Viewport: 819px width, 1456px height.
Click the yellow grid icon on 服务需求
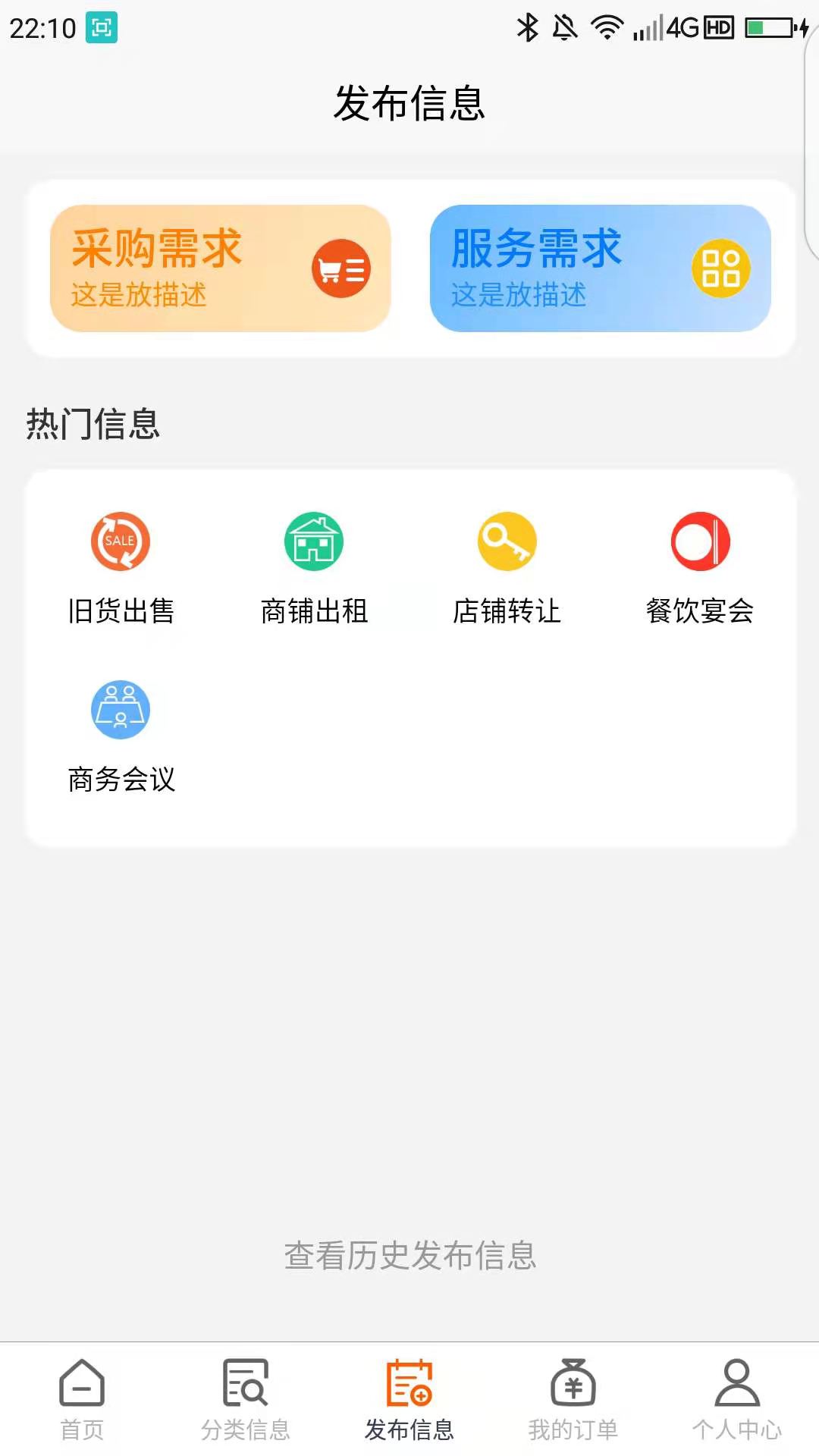pos(722,268)
